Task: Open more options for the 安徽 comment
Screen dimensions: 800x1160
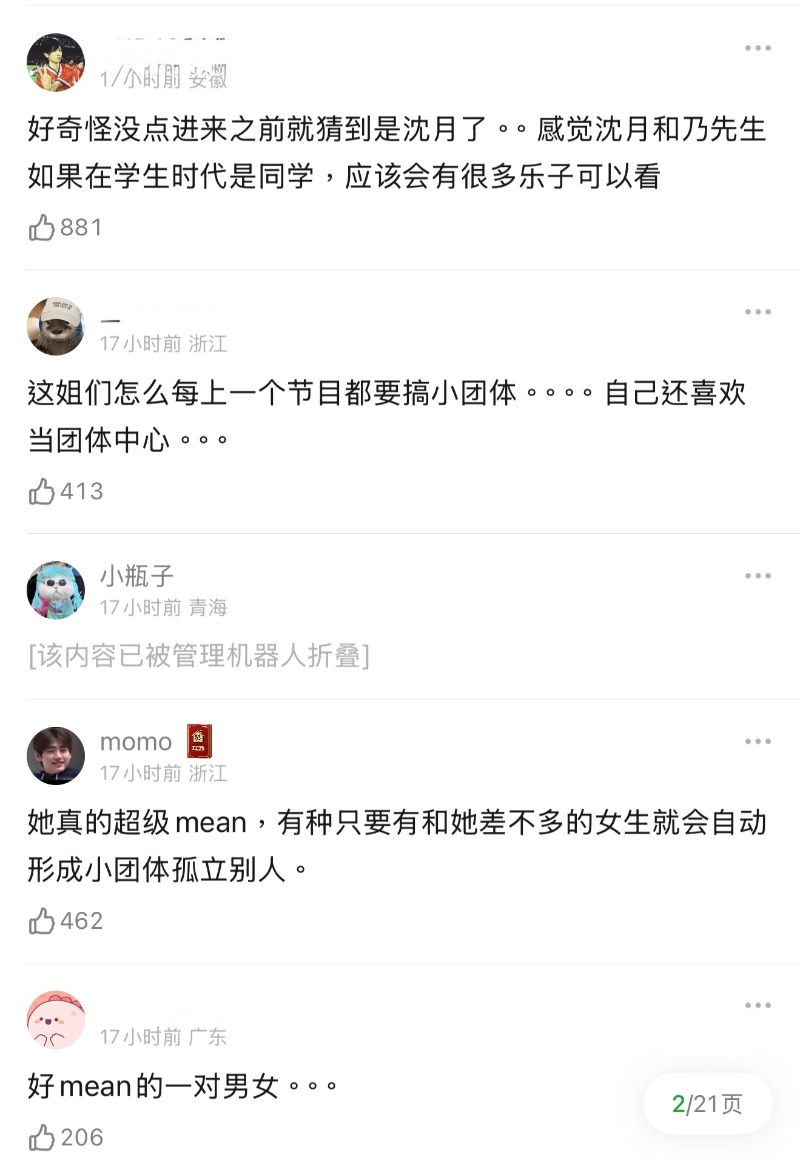Action: (x=757, y=48)
